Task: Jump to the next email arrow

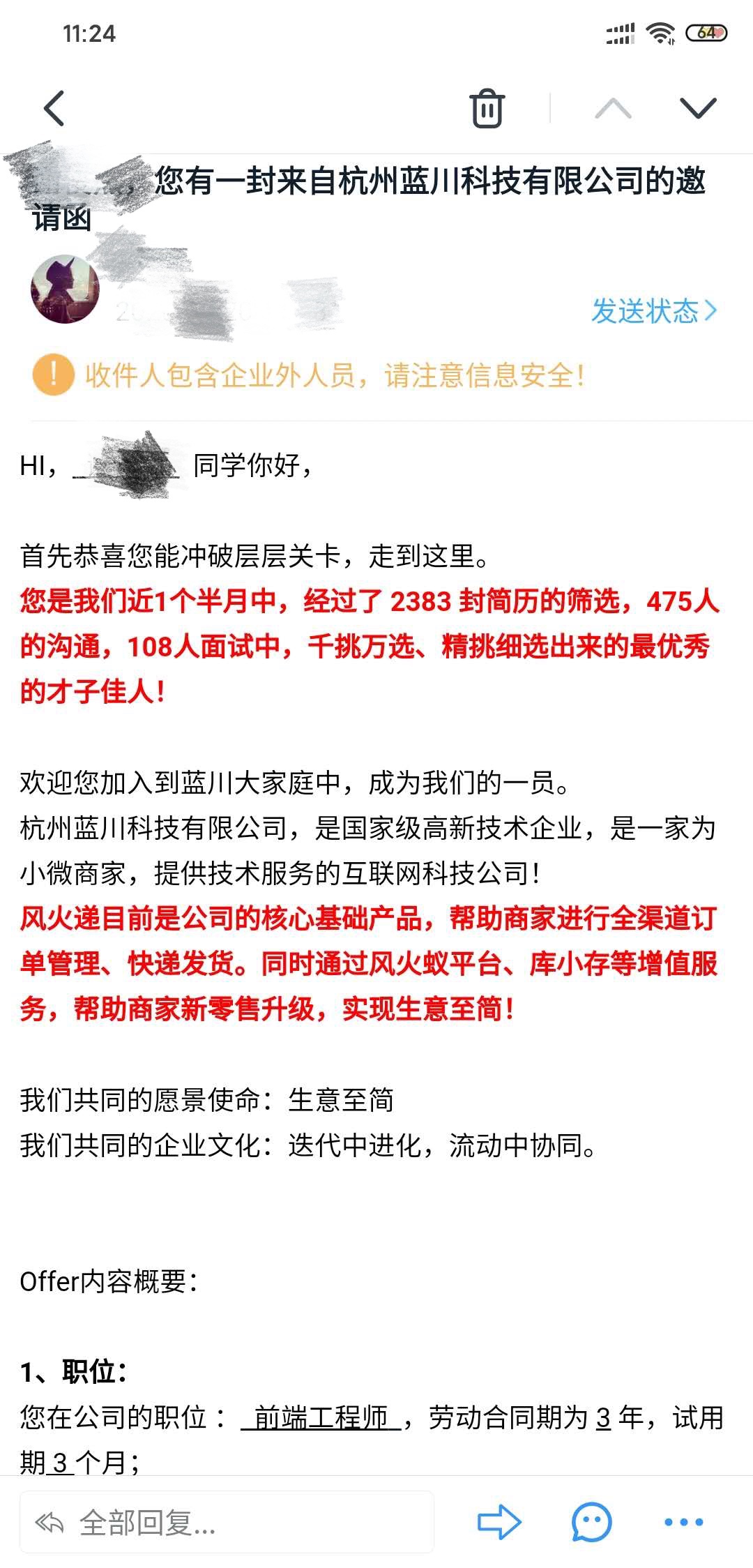Action: tap(697, 108)
